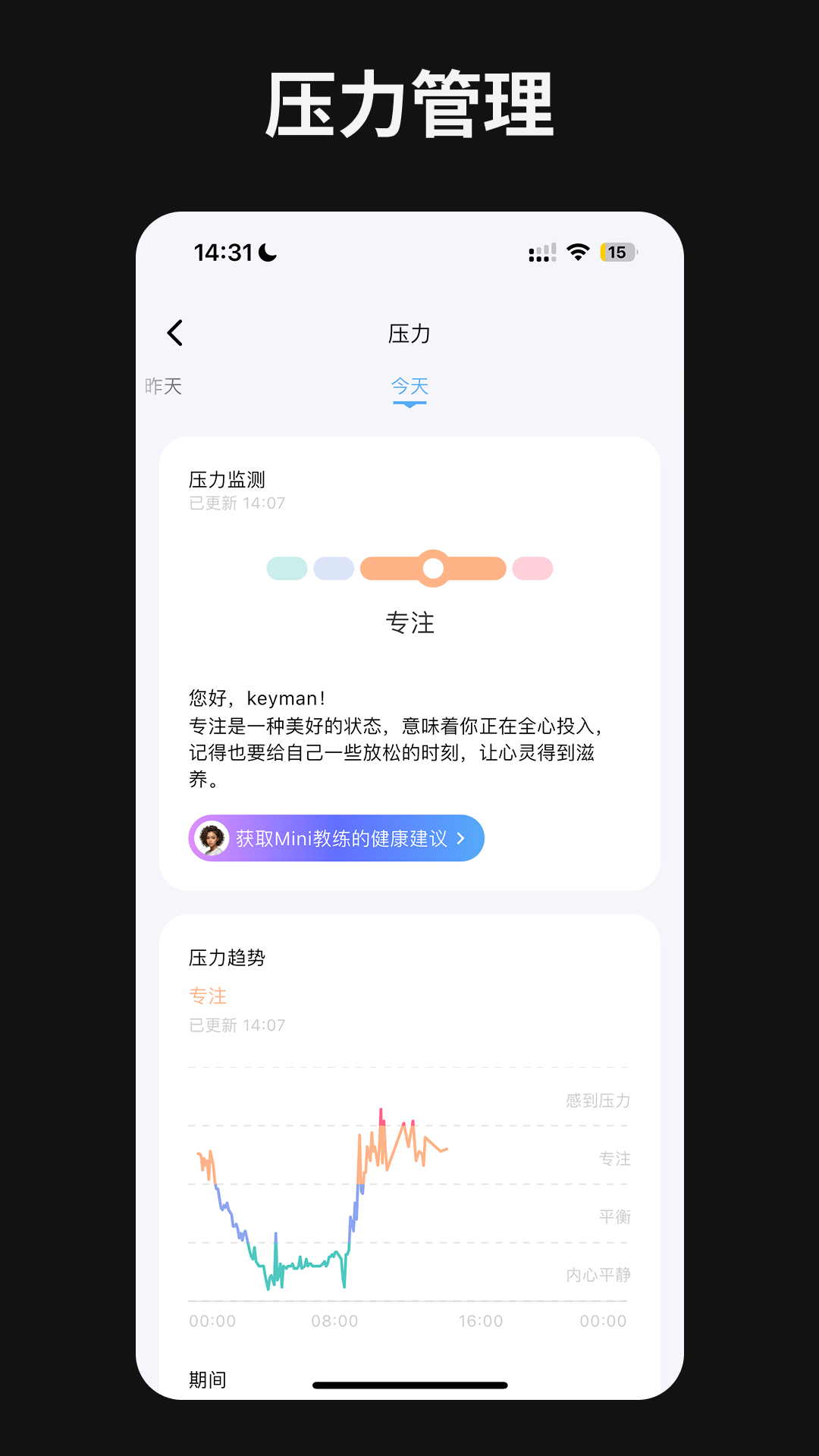Select the 今天 tab

click(x=409, y=387)
